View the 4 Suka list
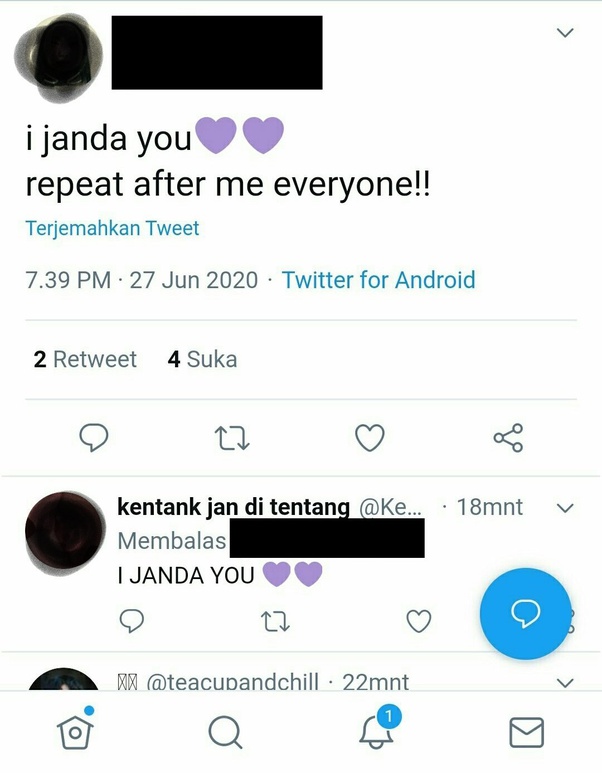Screen dimensions: 602x773 (x=202, y=359)
